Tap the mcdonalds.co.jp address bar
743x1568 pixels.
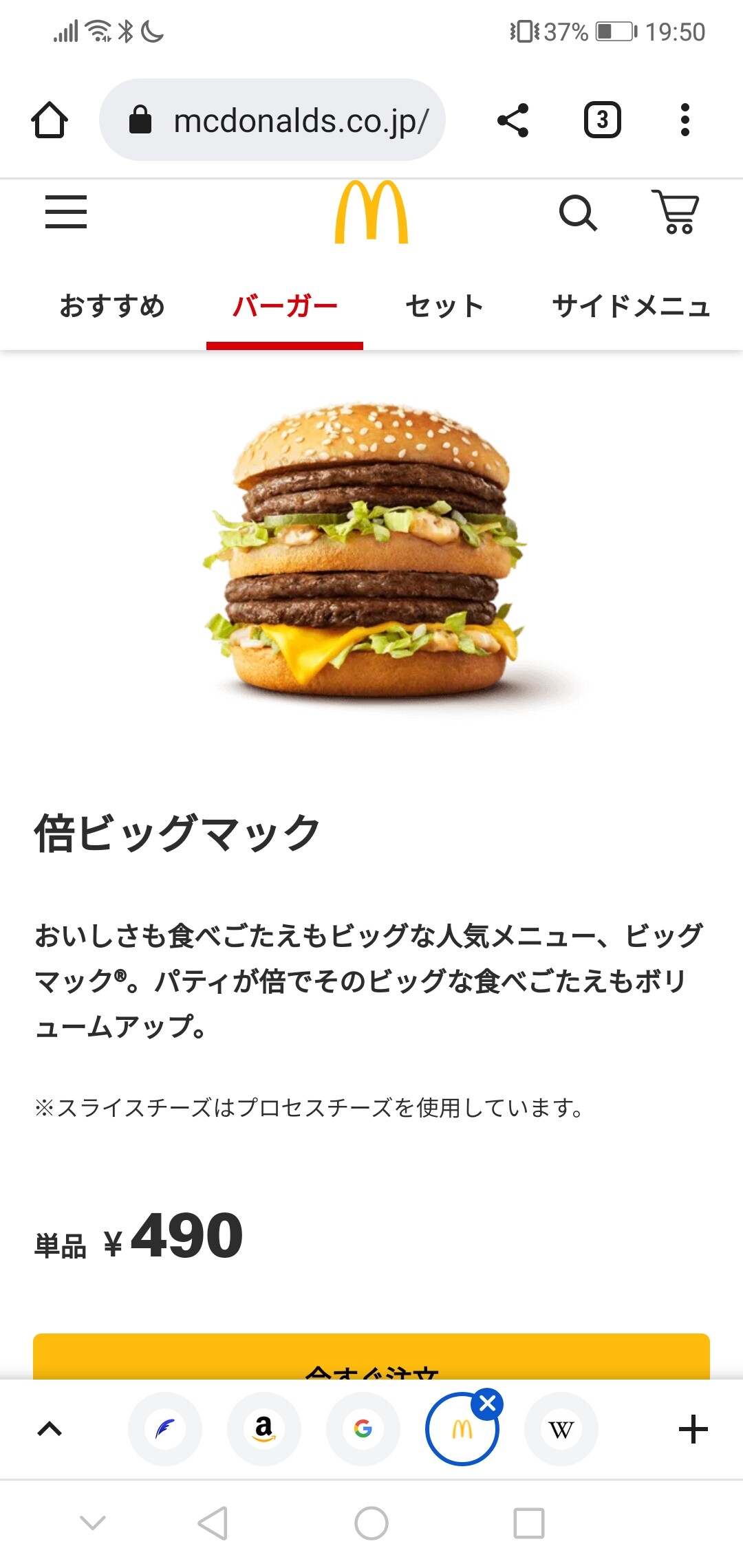272,120
